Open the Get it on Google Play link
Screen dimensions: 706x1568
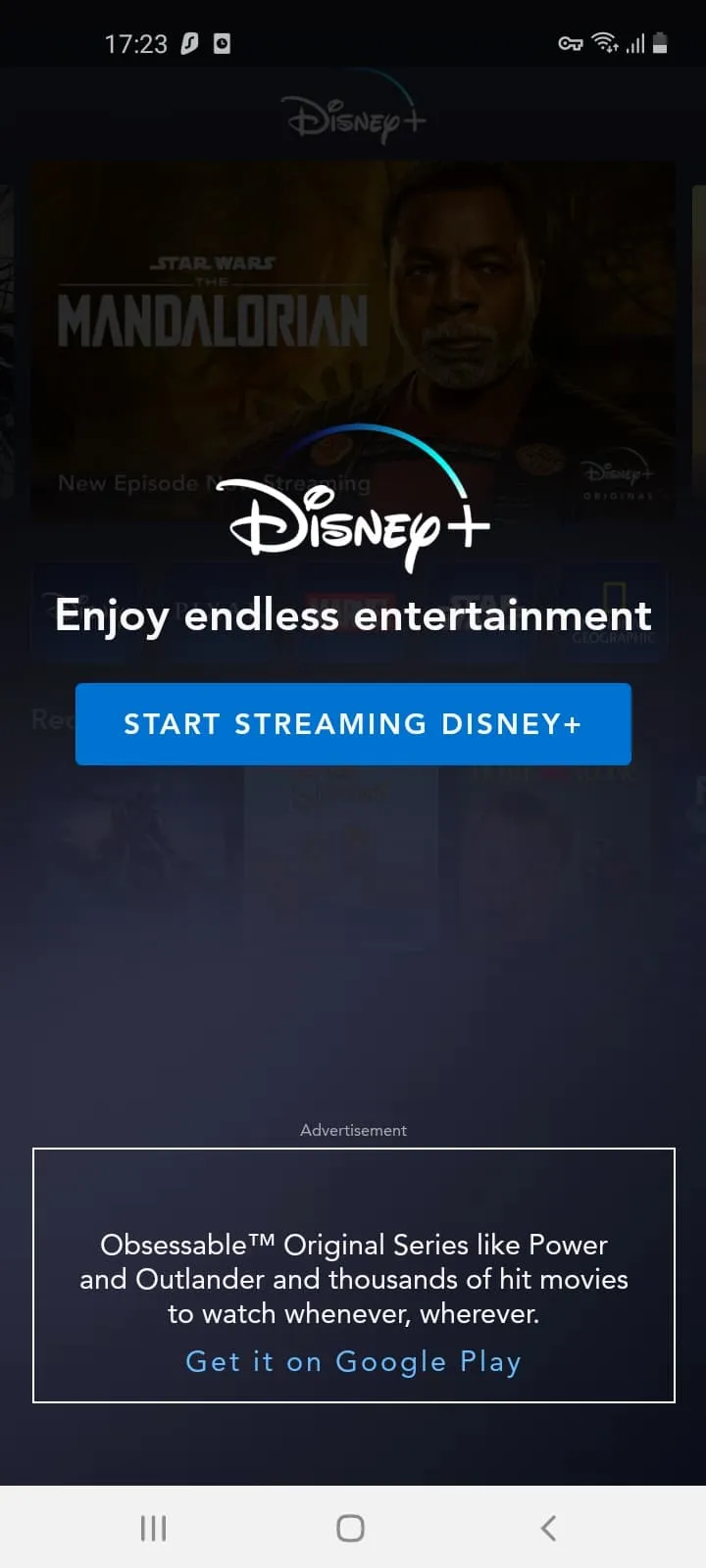[353, 1361]
